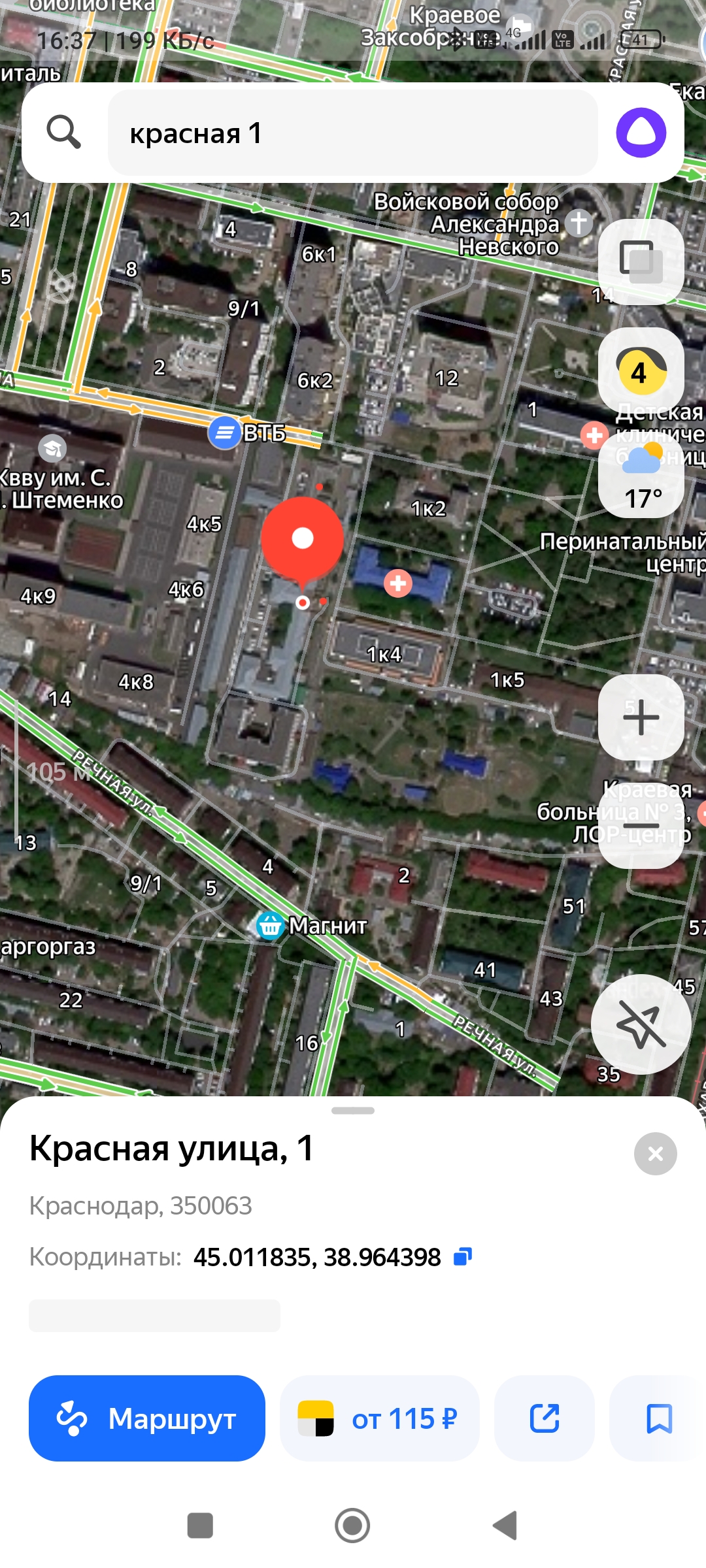706x1568 pixels.
Task: Open the Магнит store marker
Action: point(270,926)
